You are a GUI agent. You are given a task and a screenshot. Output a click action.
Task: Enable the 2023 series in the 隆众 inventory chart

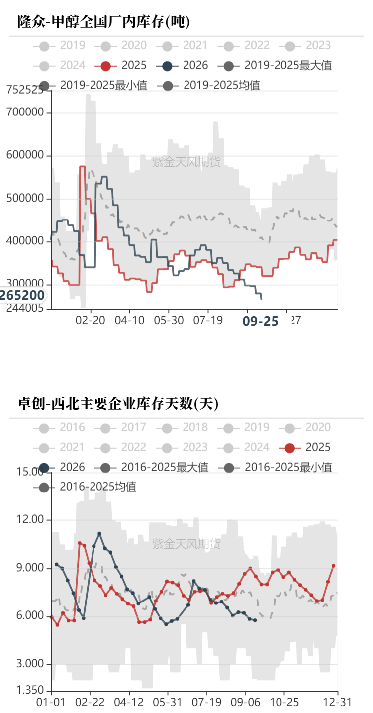coord(305,45)
